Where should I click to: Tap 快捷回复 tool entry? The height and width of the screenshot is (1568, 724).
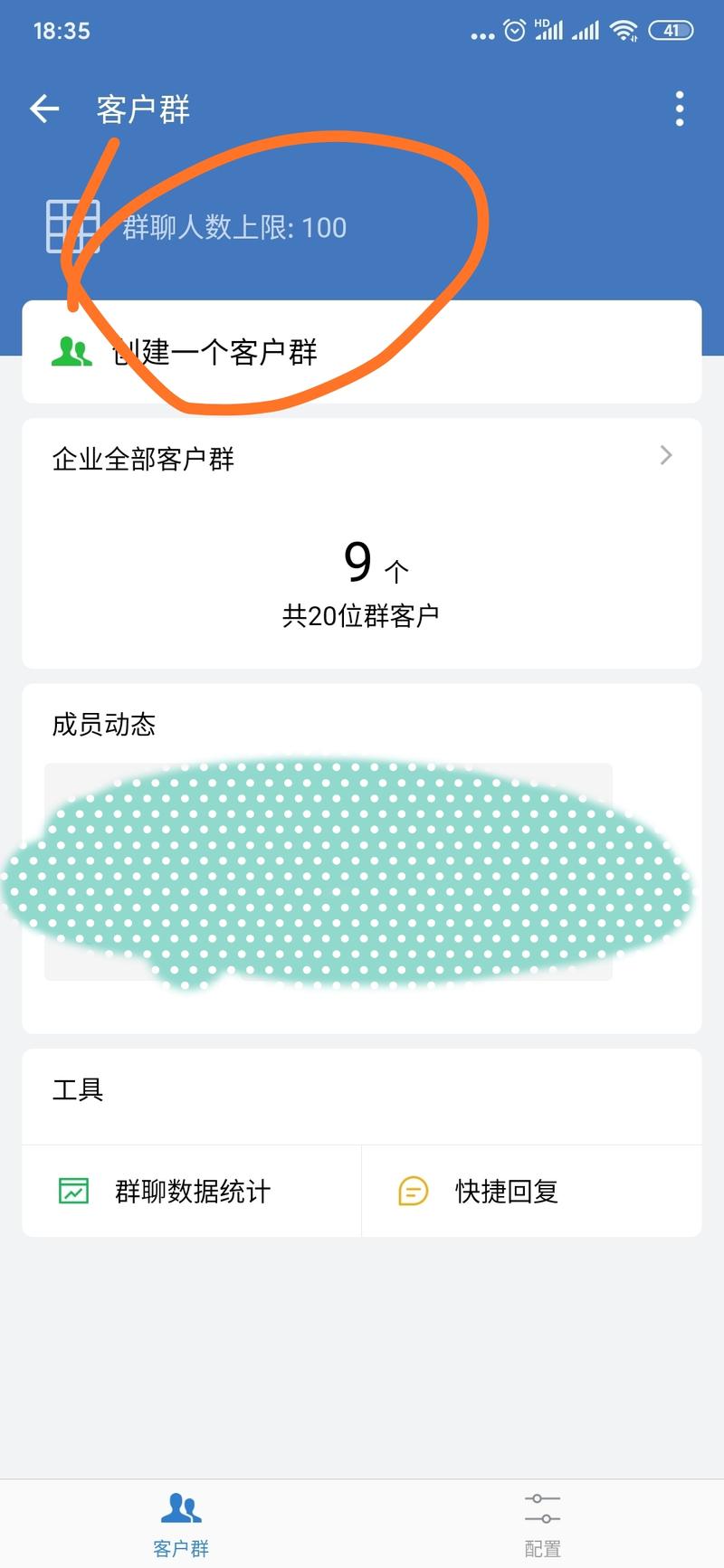pos(506,1192)
